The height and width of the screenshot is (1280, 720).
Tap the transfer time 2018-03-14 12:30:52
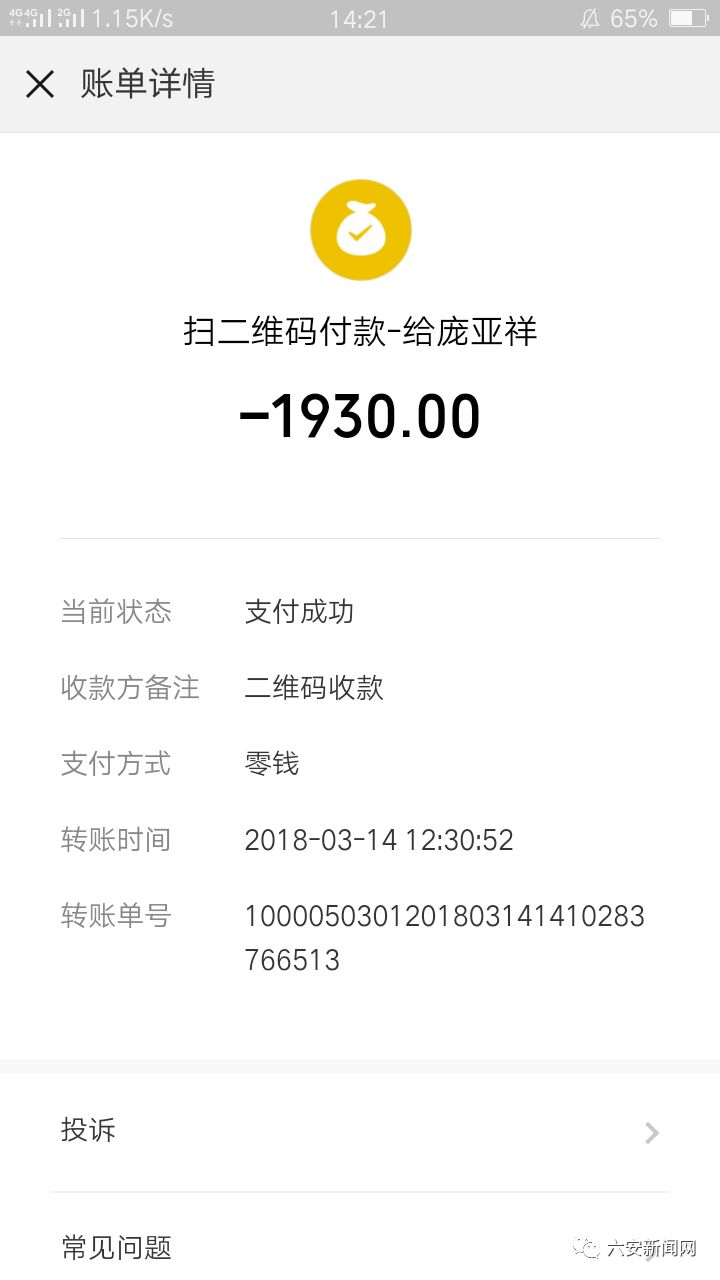[379, 840]
